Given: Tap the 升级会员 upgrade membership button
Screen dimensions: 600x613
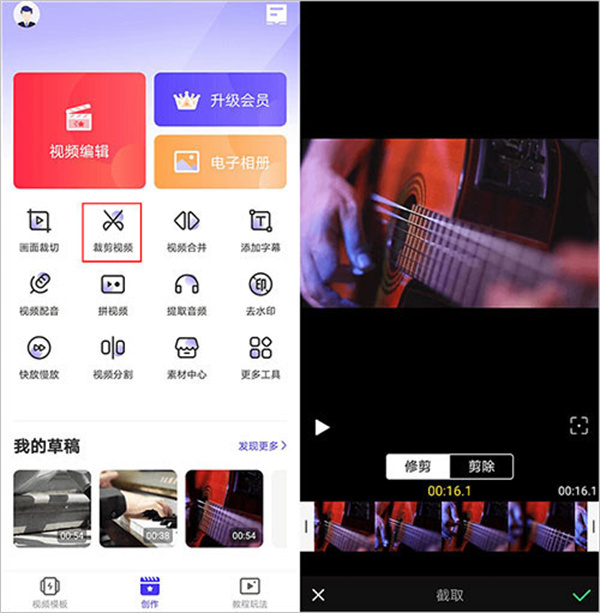Looking at the screenshot, I should 220,101.
